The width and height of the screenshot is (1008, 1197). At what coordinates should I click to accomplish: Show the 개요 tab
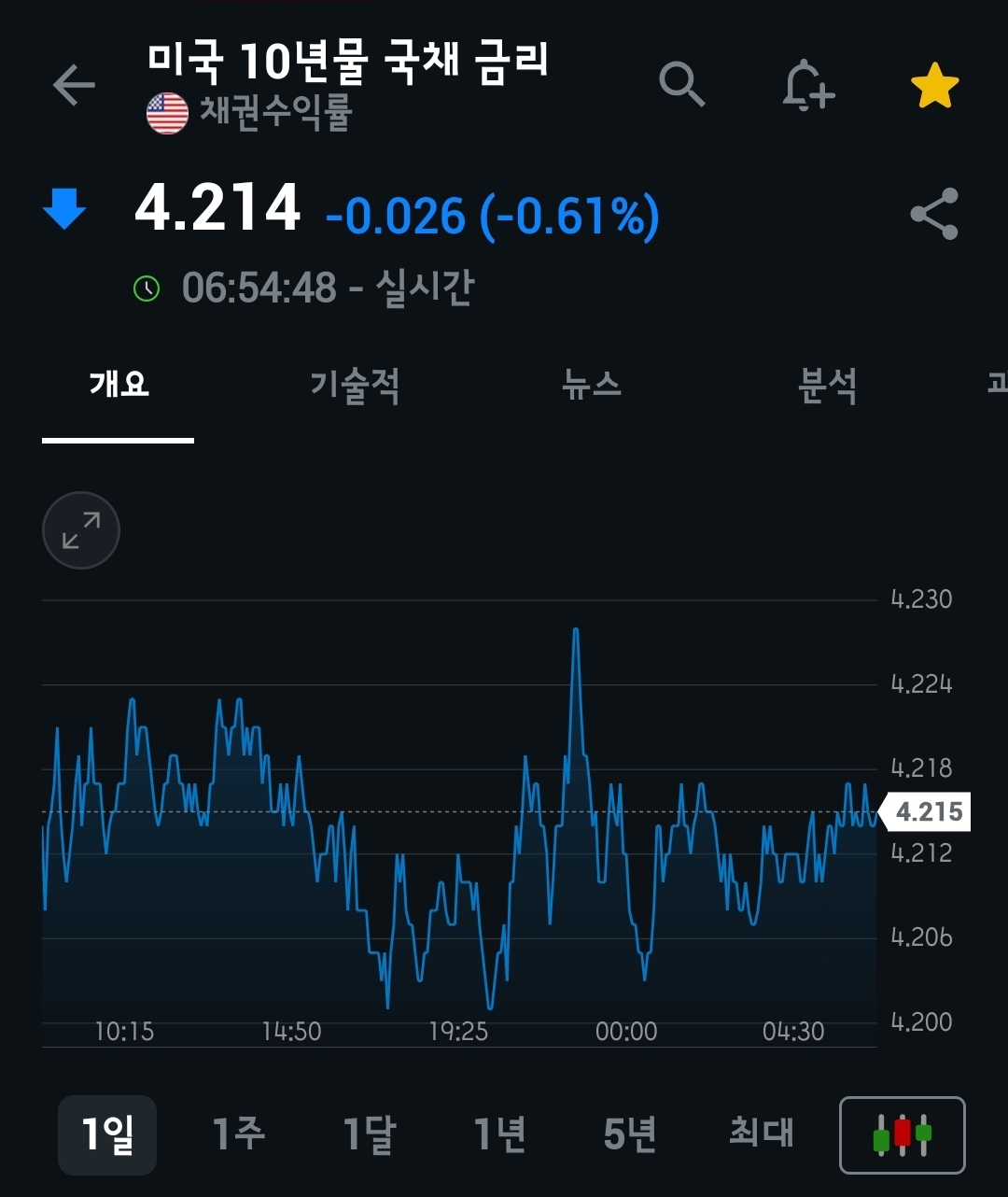click(119, 385)
